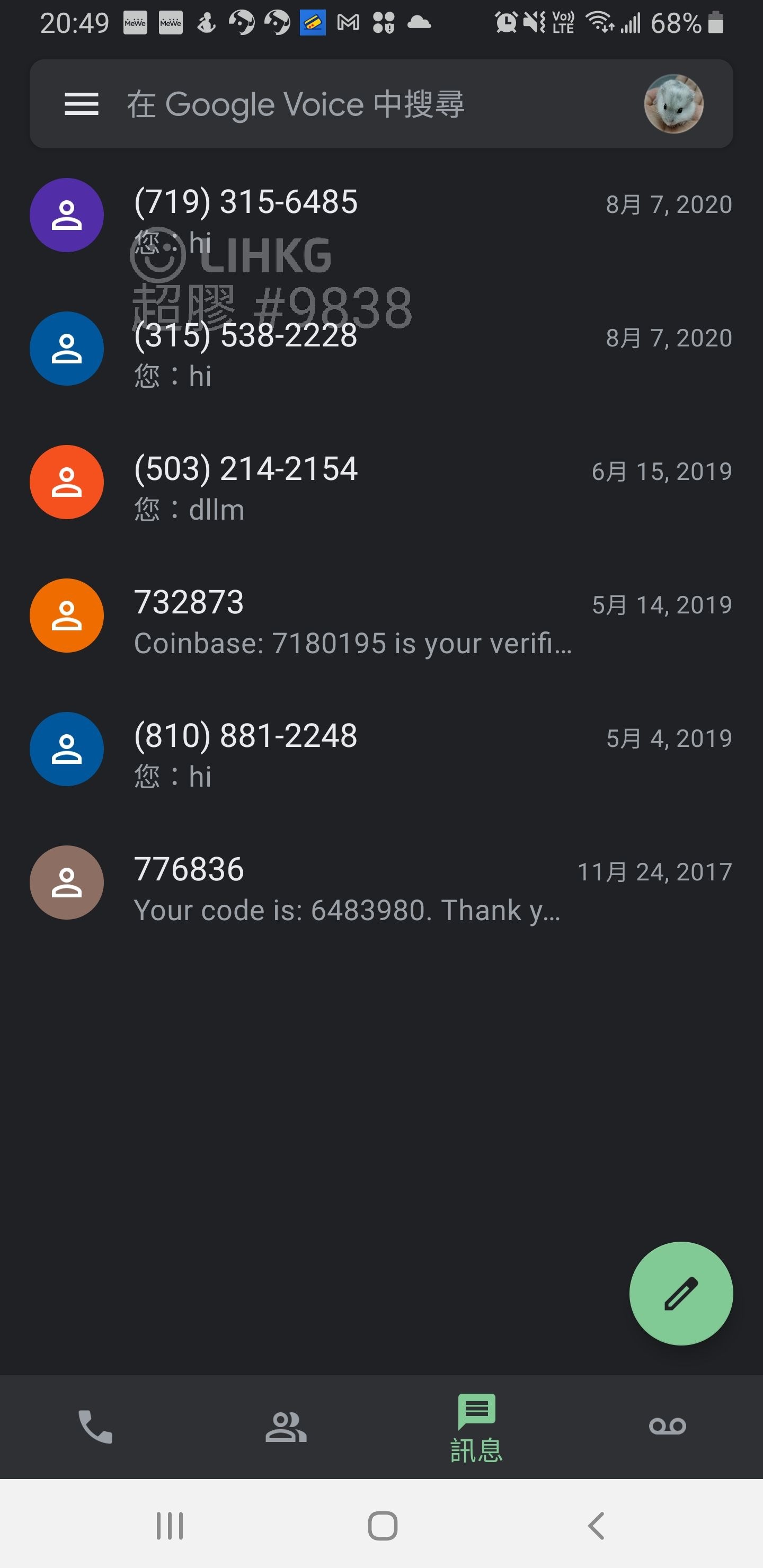763x1568 pixels.
Task: Compose a new message with pencil button
Action: (x=681, y=1294)
